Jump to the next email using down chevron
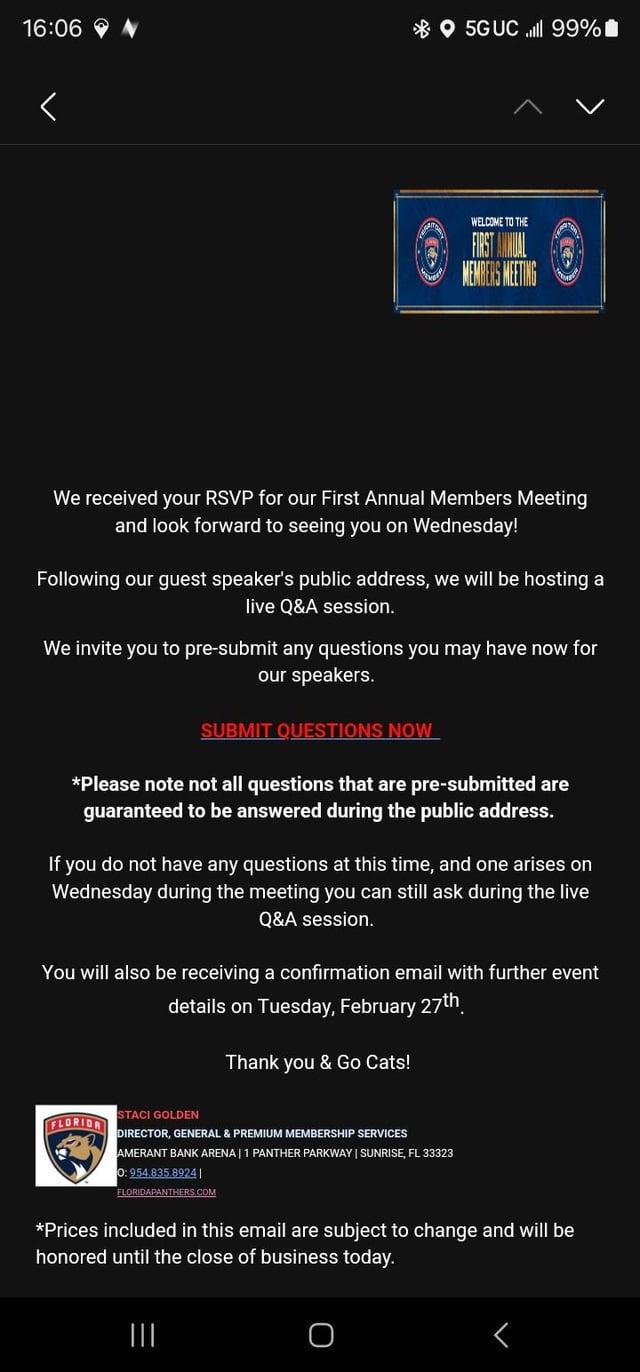 (x=590, y=107)
